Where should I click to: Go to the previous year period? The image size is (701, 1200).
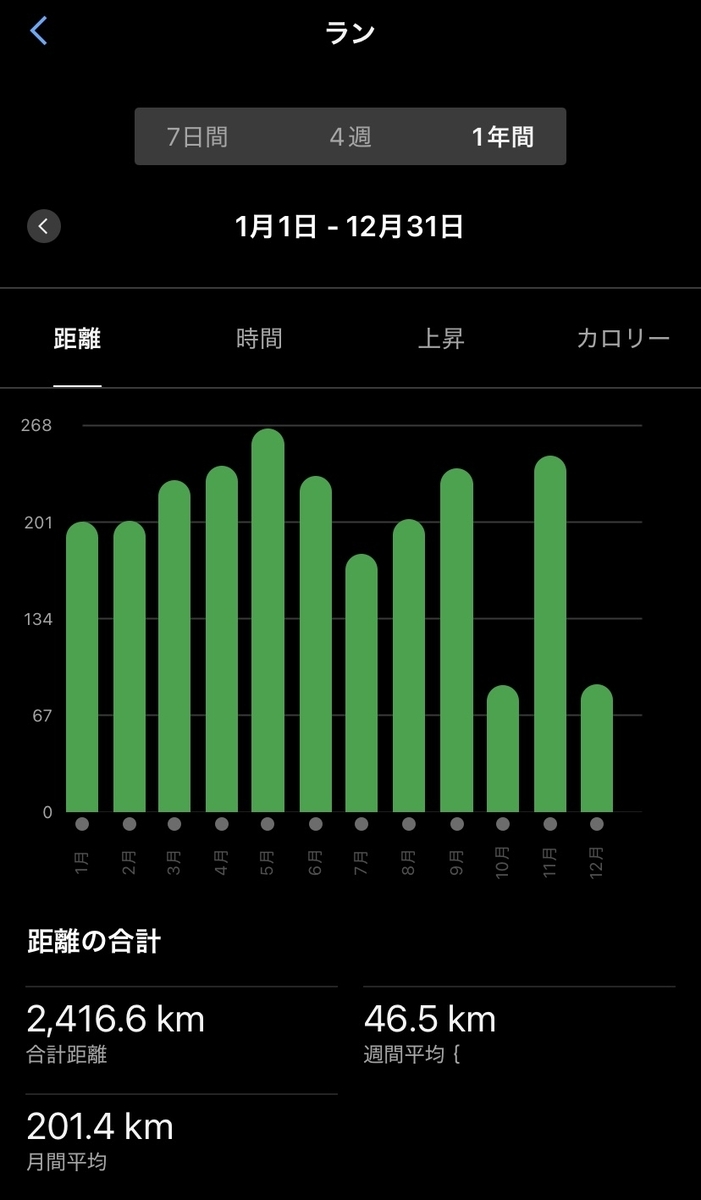[43, 226]
